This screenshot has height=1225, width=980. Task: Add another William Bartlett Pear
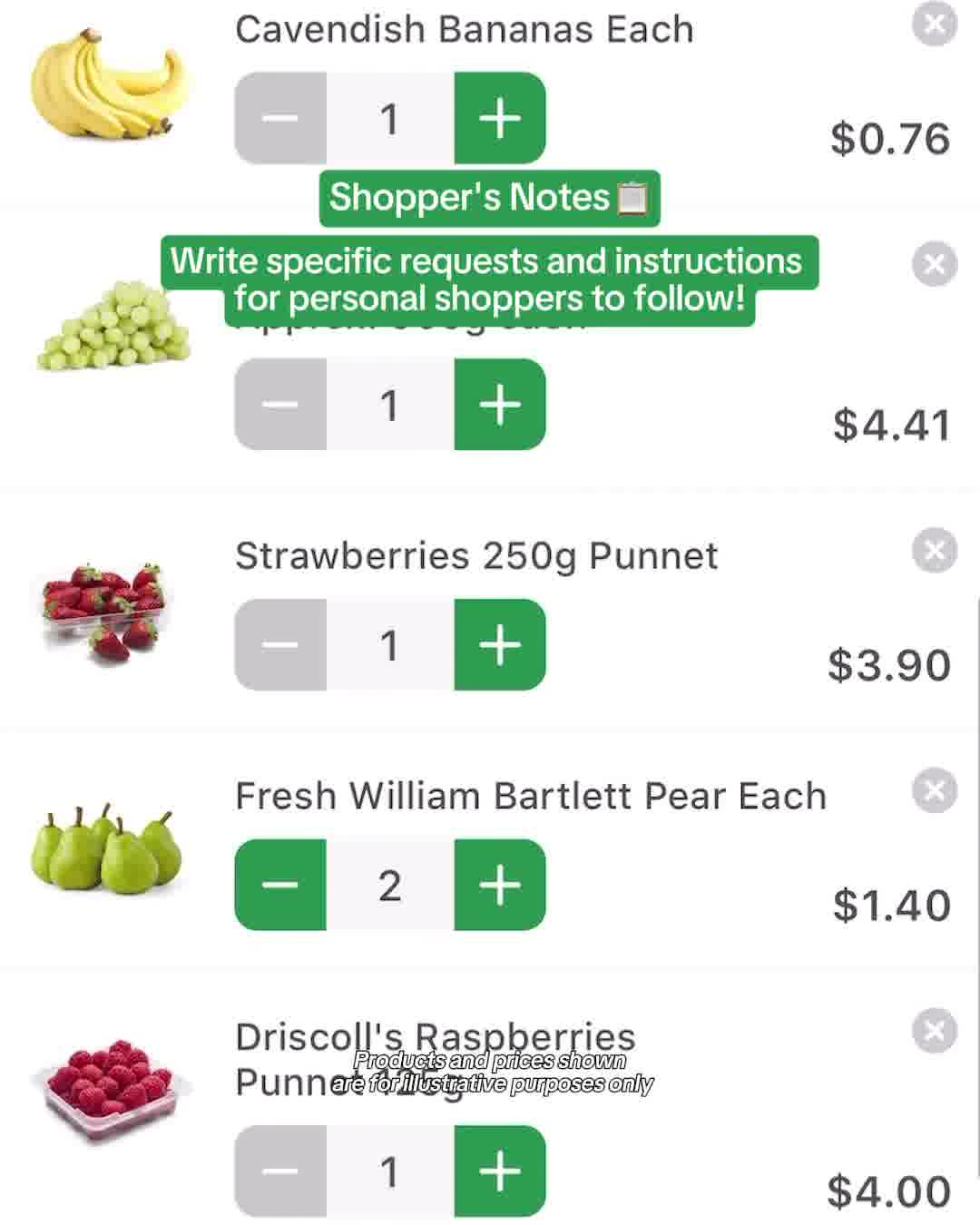(x=499, y=885)
